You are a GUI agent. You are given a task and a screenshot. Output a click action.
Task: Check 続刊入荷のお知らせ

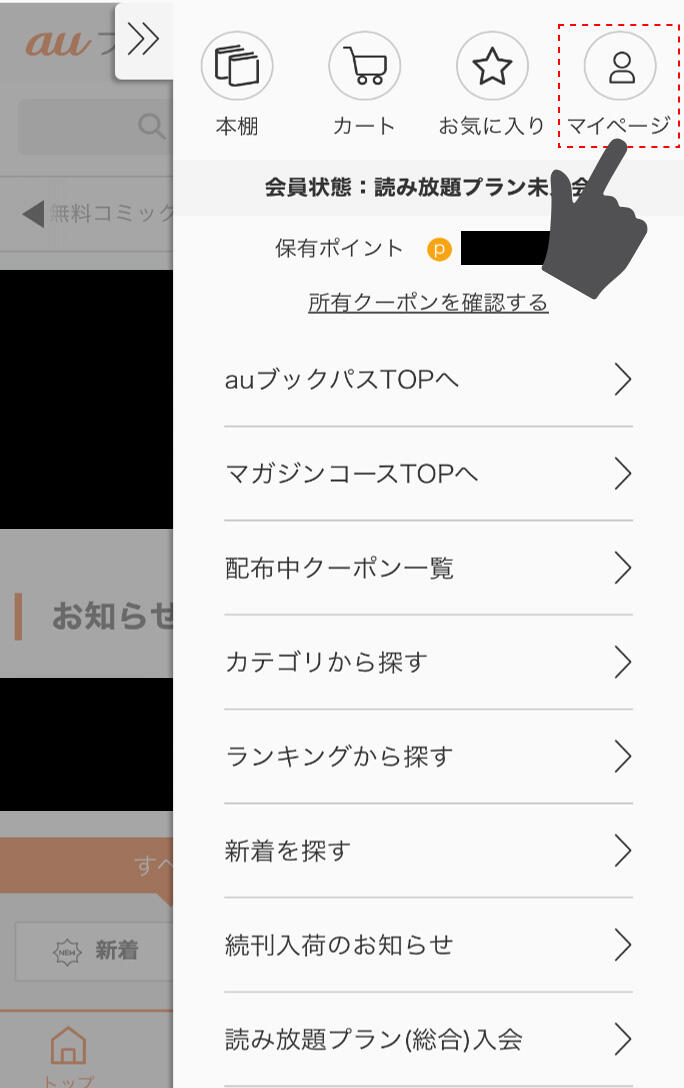point(428,945)
